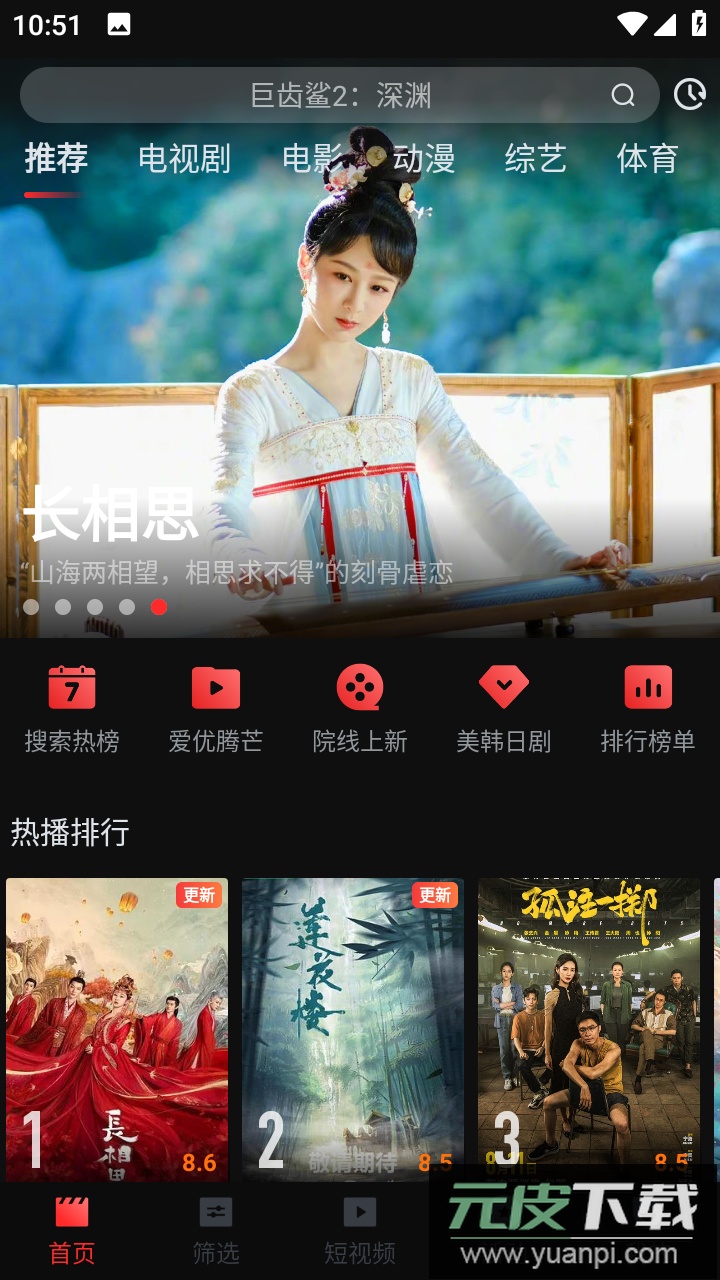The width and height of the screenshot is (720, 1280).
Task: Tap the search magnifier icon
Action: click(624, 96)
